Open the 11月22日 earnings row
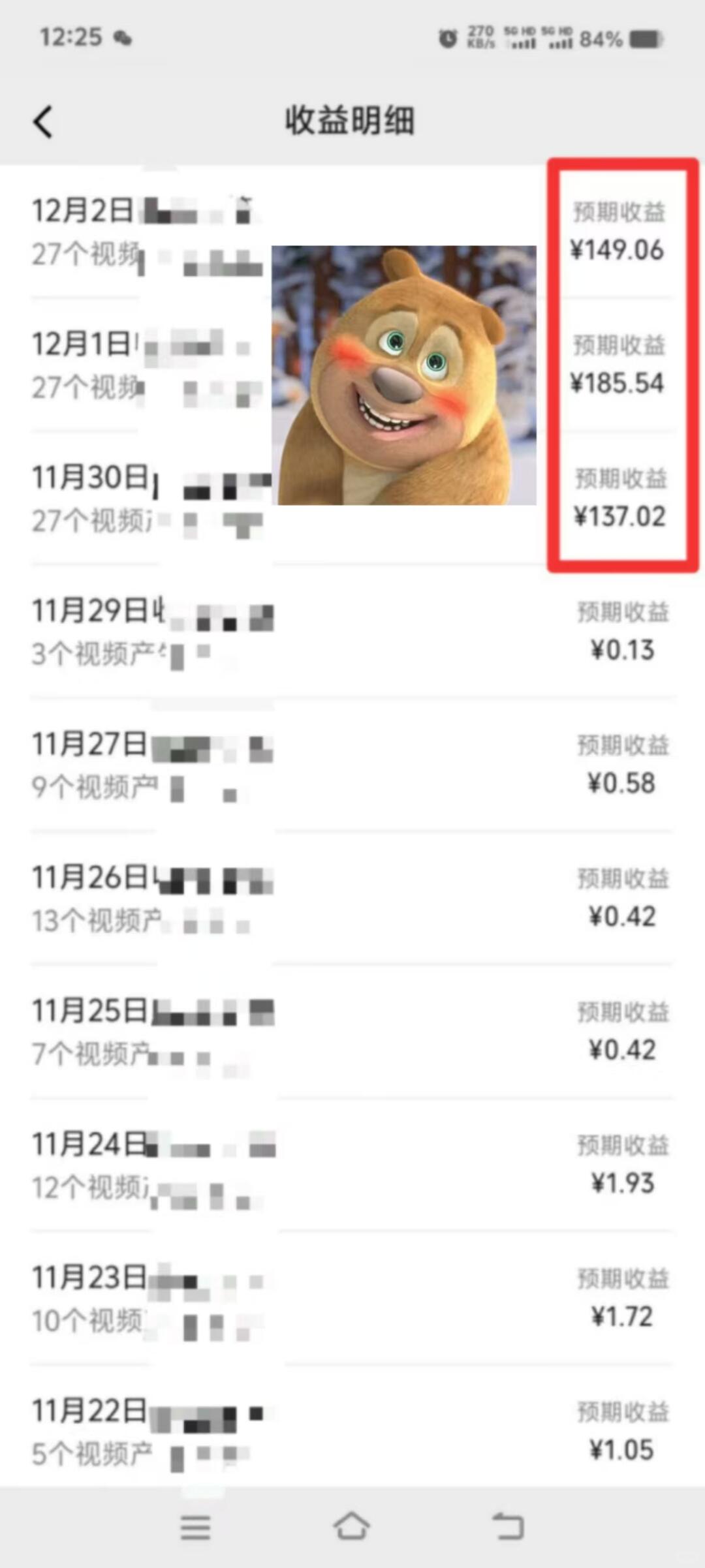The height and width of the screenshot is (1568, 705). pos(352,1431)
